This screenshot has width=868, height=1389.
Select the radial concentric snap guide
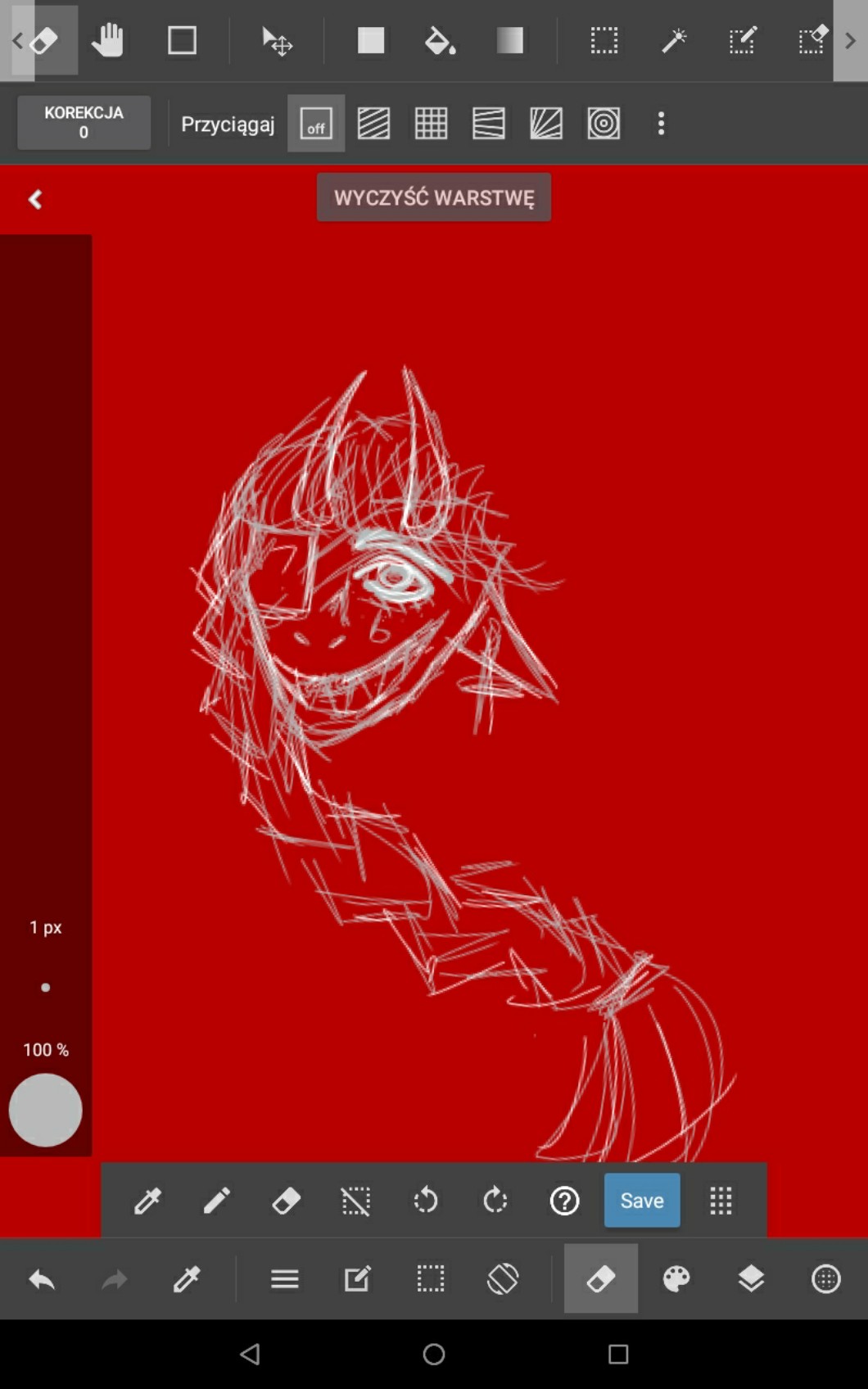(x=604, y=124)
